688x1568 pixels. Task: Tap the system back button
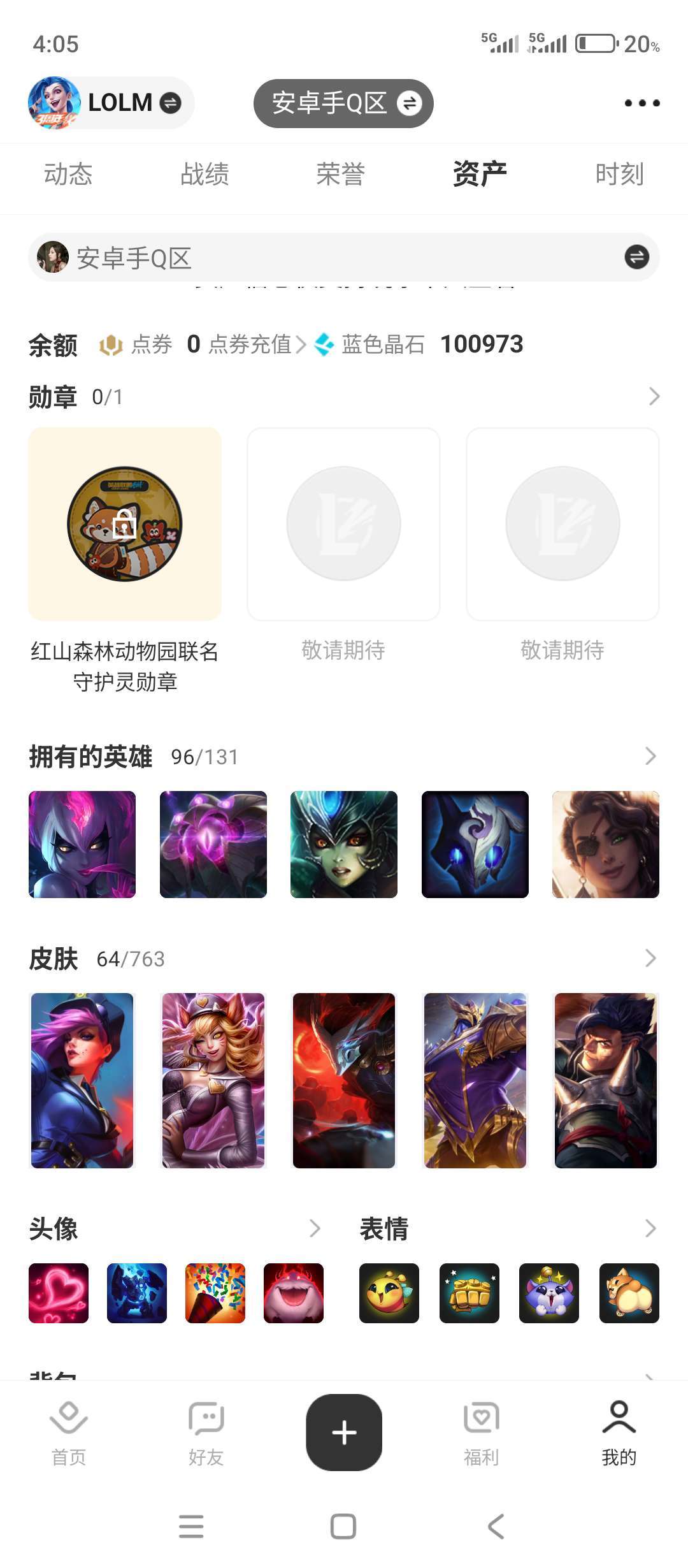[496, 1527]
